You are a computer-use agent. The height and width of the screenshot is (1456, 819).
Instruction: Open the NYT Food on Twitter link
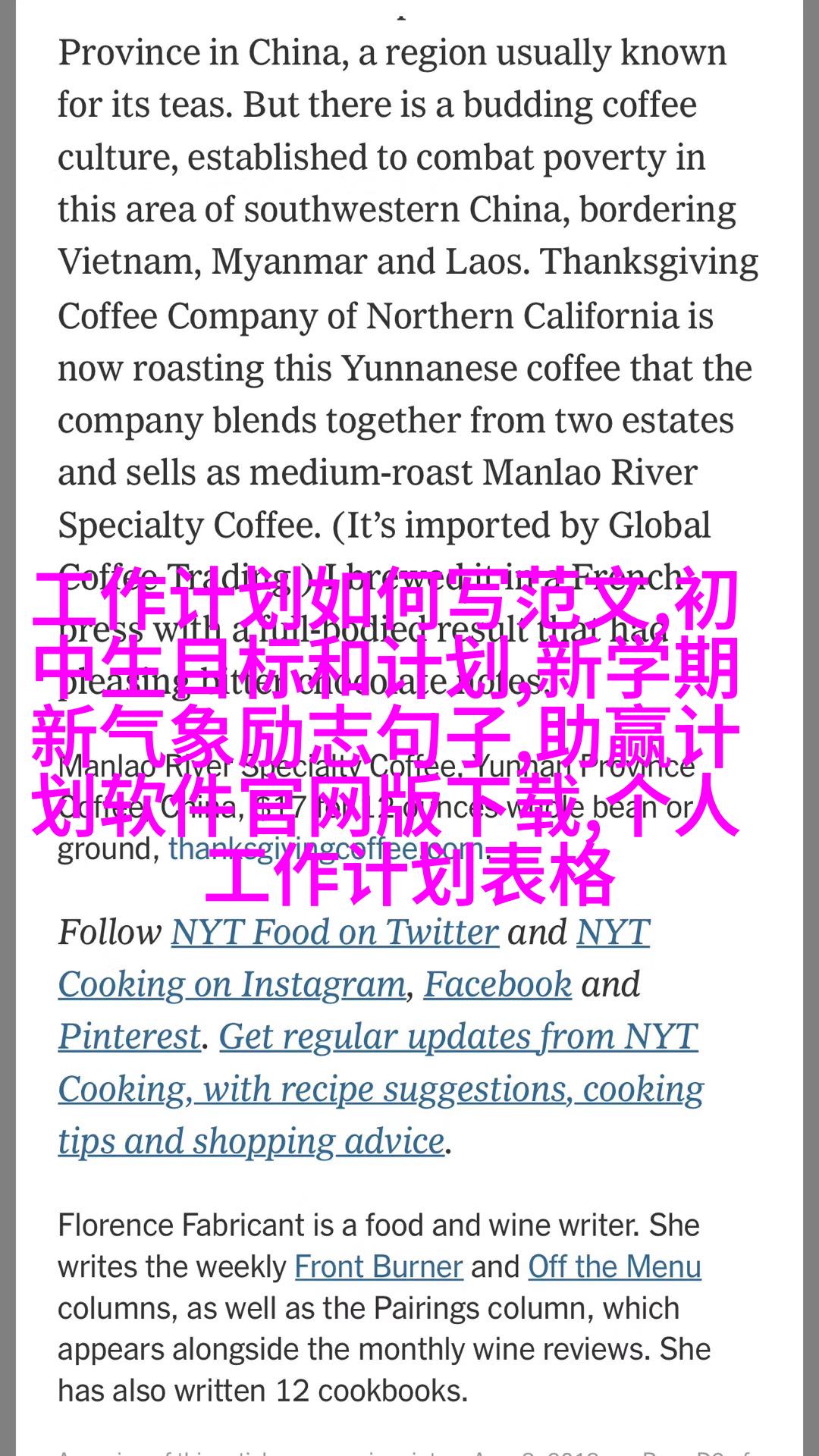tap(334, 932)
